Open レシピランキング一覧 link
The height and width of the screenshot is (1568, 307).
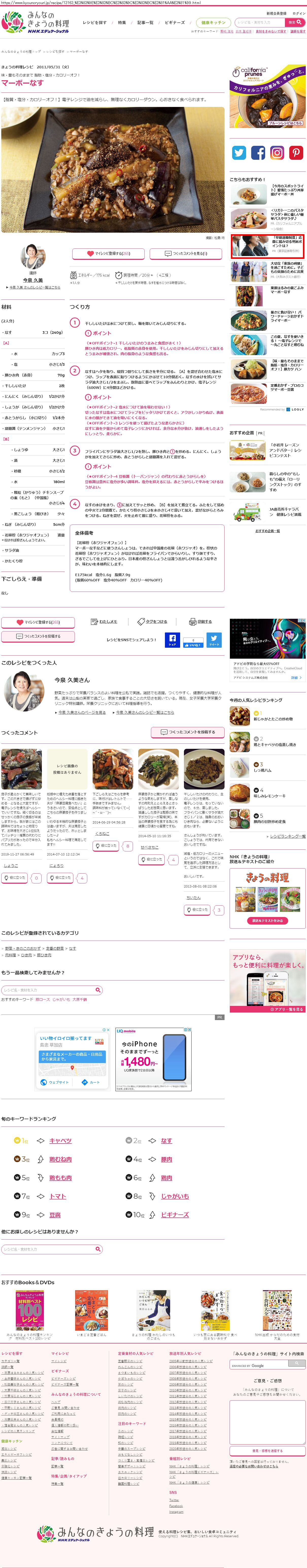tap(287, 836)
